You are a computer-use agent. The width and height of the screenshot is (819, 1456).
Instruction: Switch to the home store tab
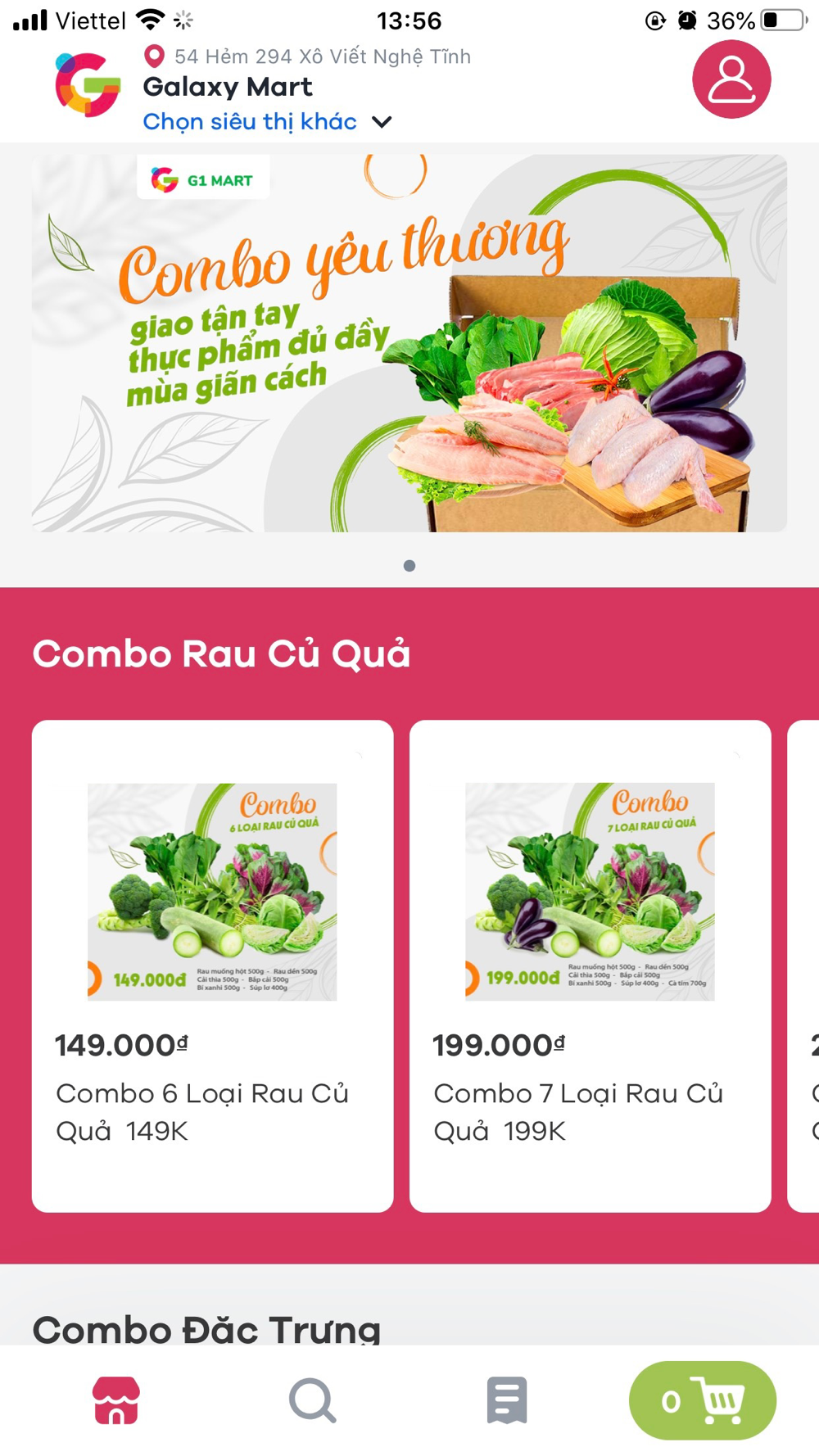tap(116, 1399)
